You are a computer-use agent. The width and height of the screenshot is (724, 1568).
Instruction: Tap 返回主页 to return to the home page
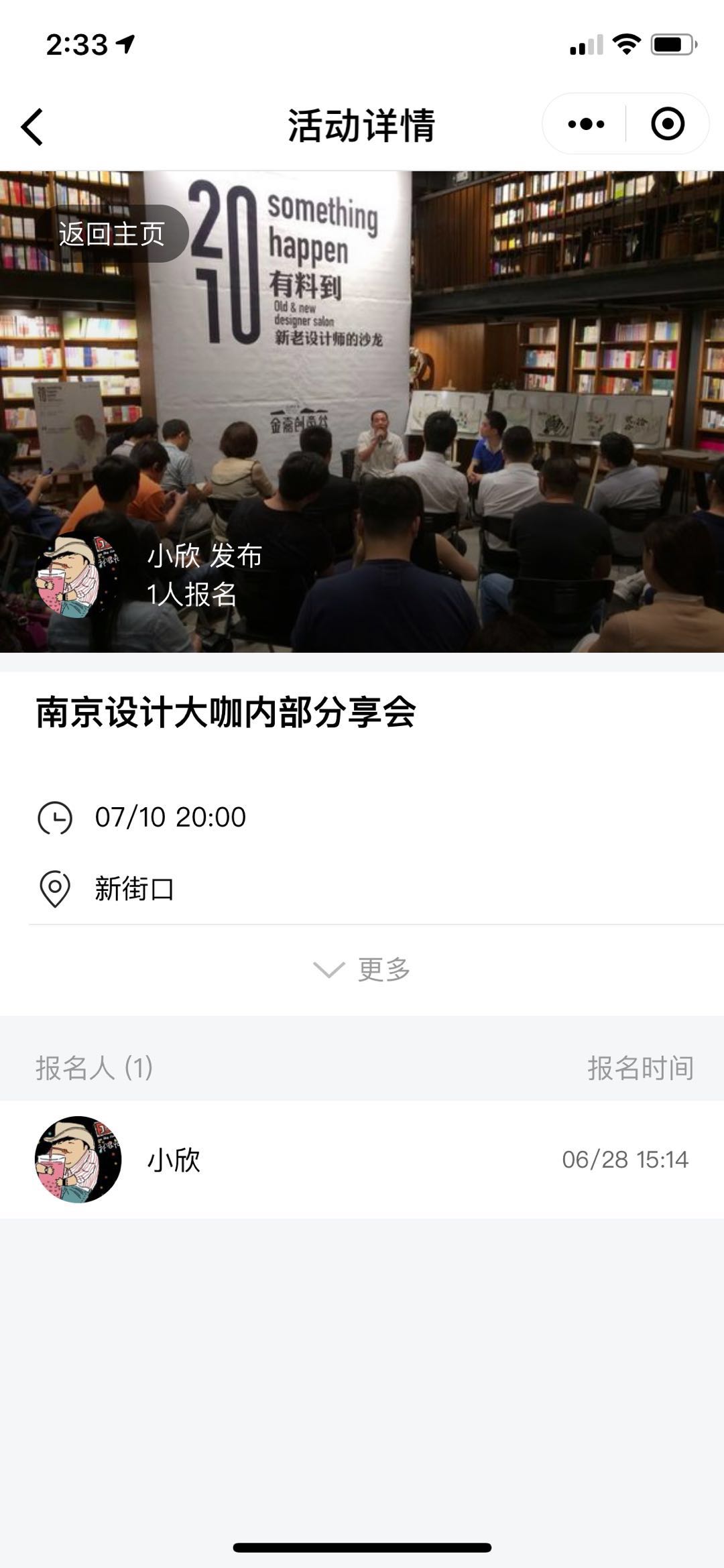(x=112, y=234)
